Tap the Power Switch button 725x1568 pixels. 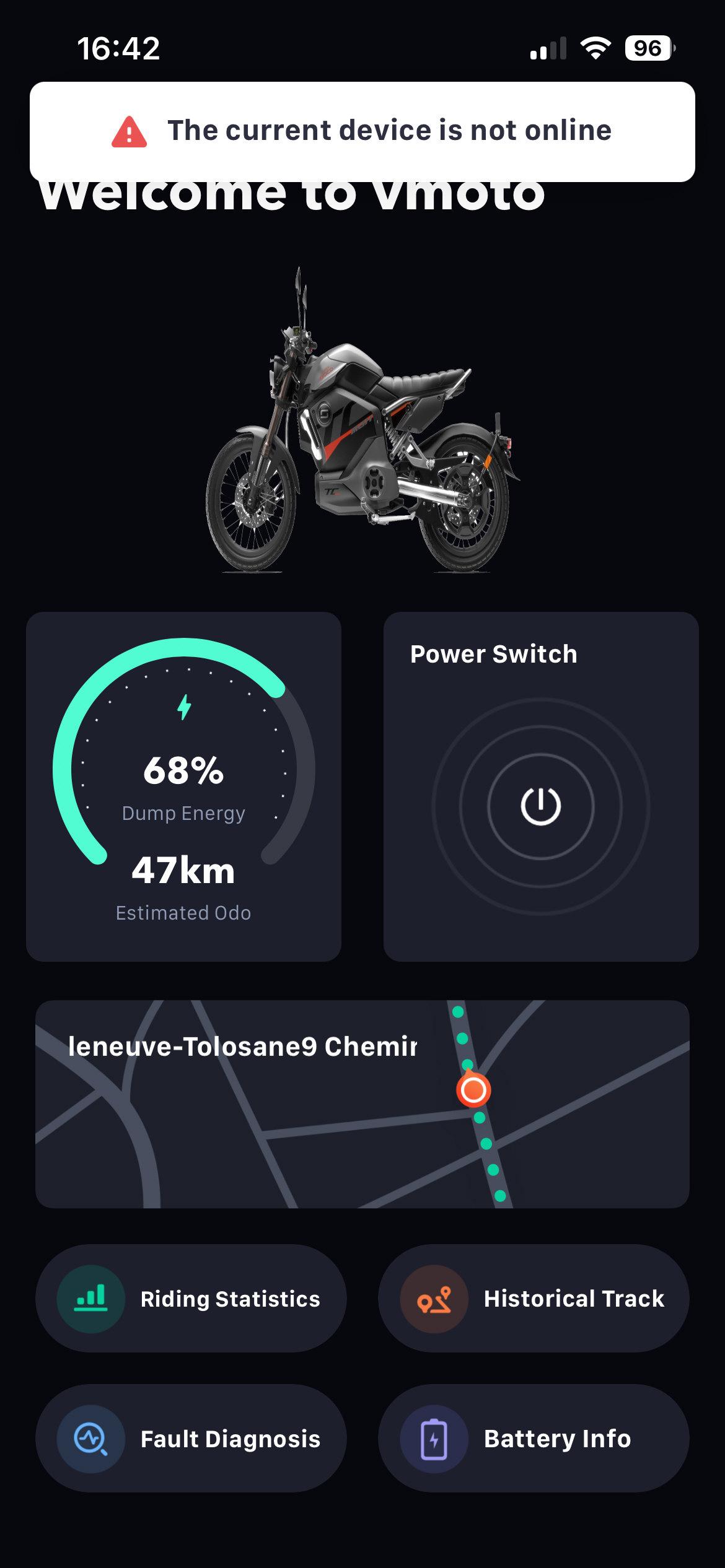click(540, 806)
